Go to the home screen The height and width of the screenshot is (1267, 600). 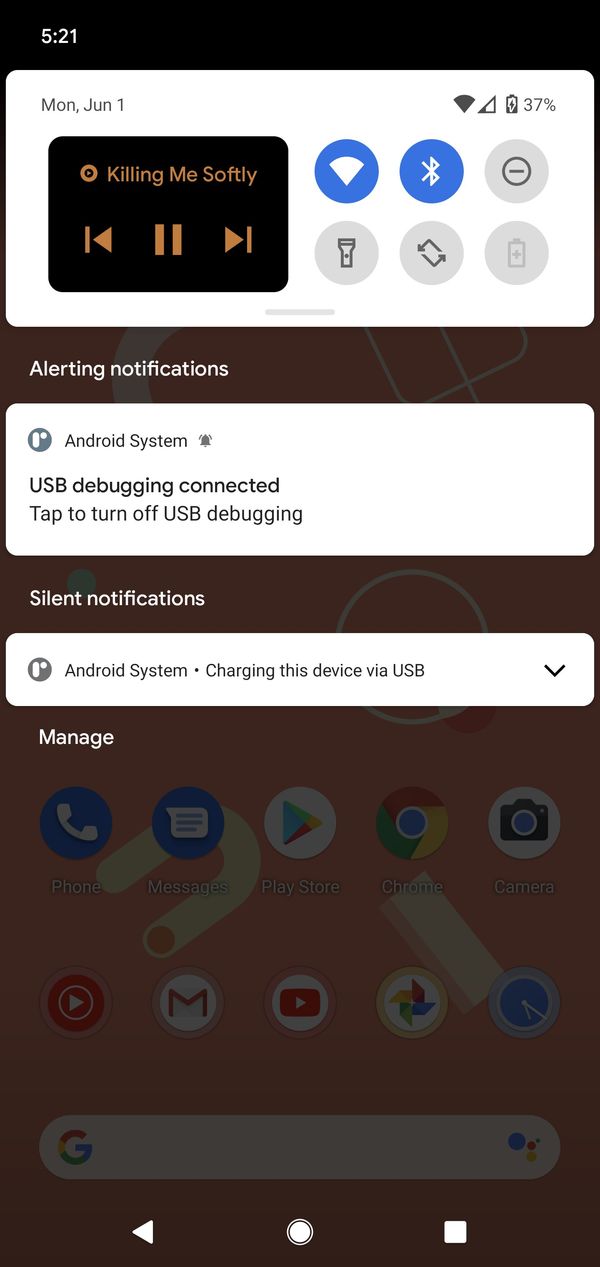pyautogui.click(x=300, y=1232)
